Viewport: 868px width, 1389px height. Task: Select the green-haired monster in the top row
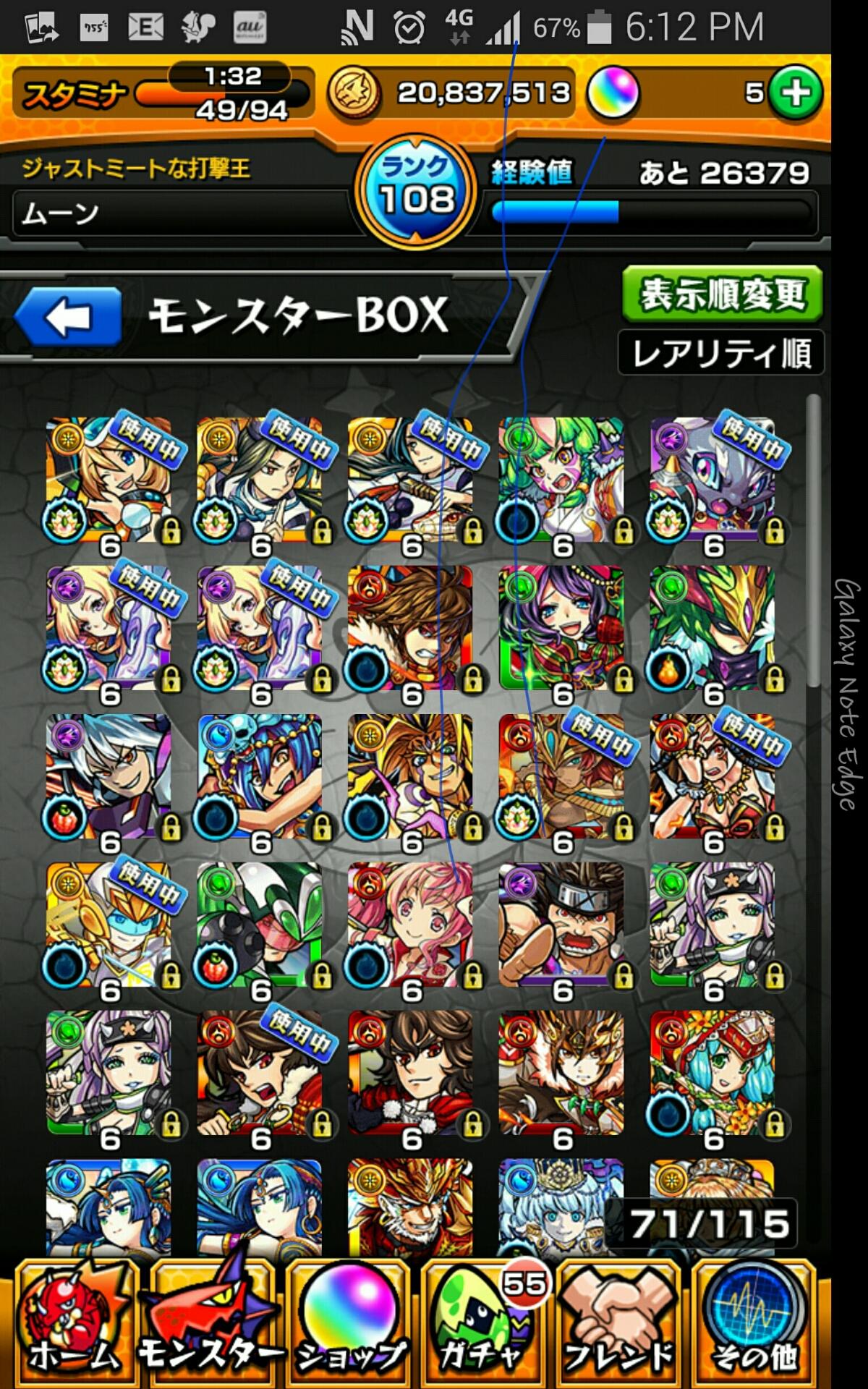pyautogui.click(x=561, y=482)
